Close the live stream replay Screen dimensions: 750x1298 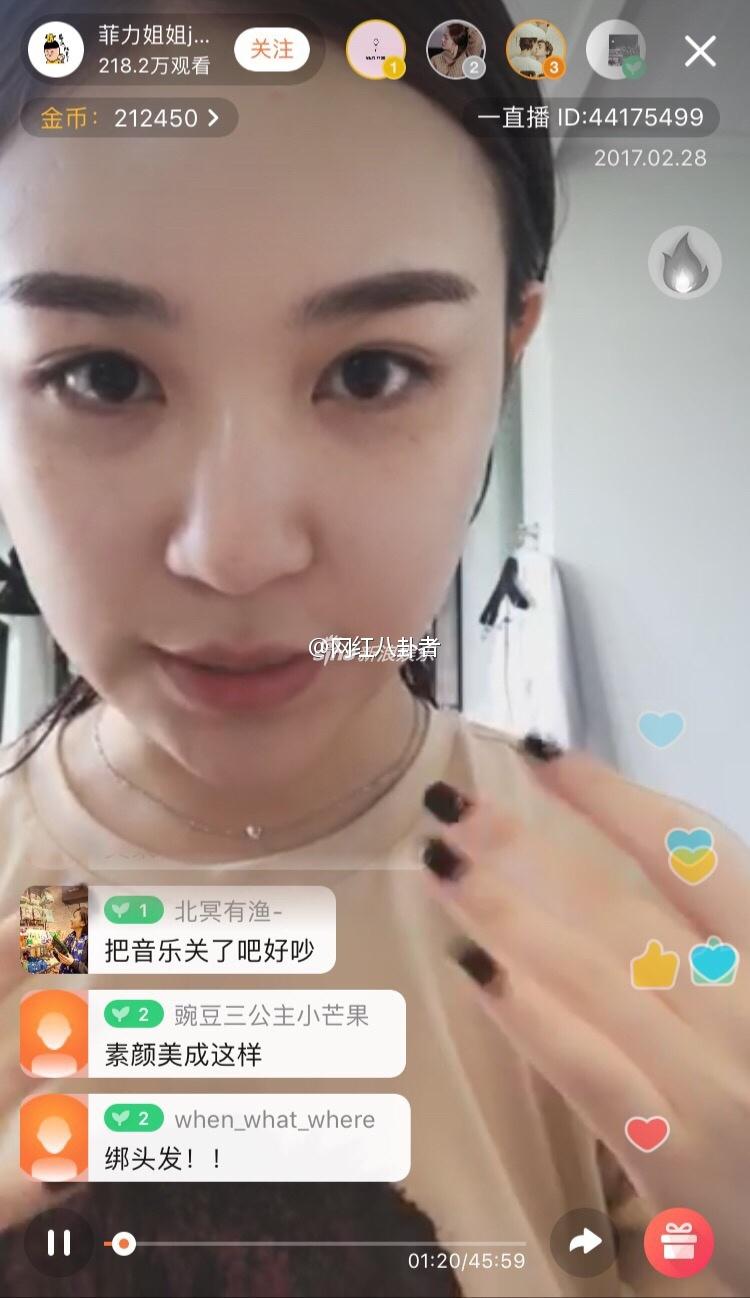pyautogui.click(x=700, y=51)
